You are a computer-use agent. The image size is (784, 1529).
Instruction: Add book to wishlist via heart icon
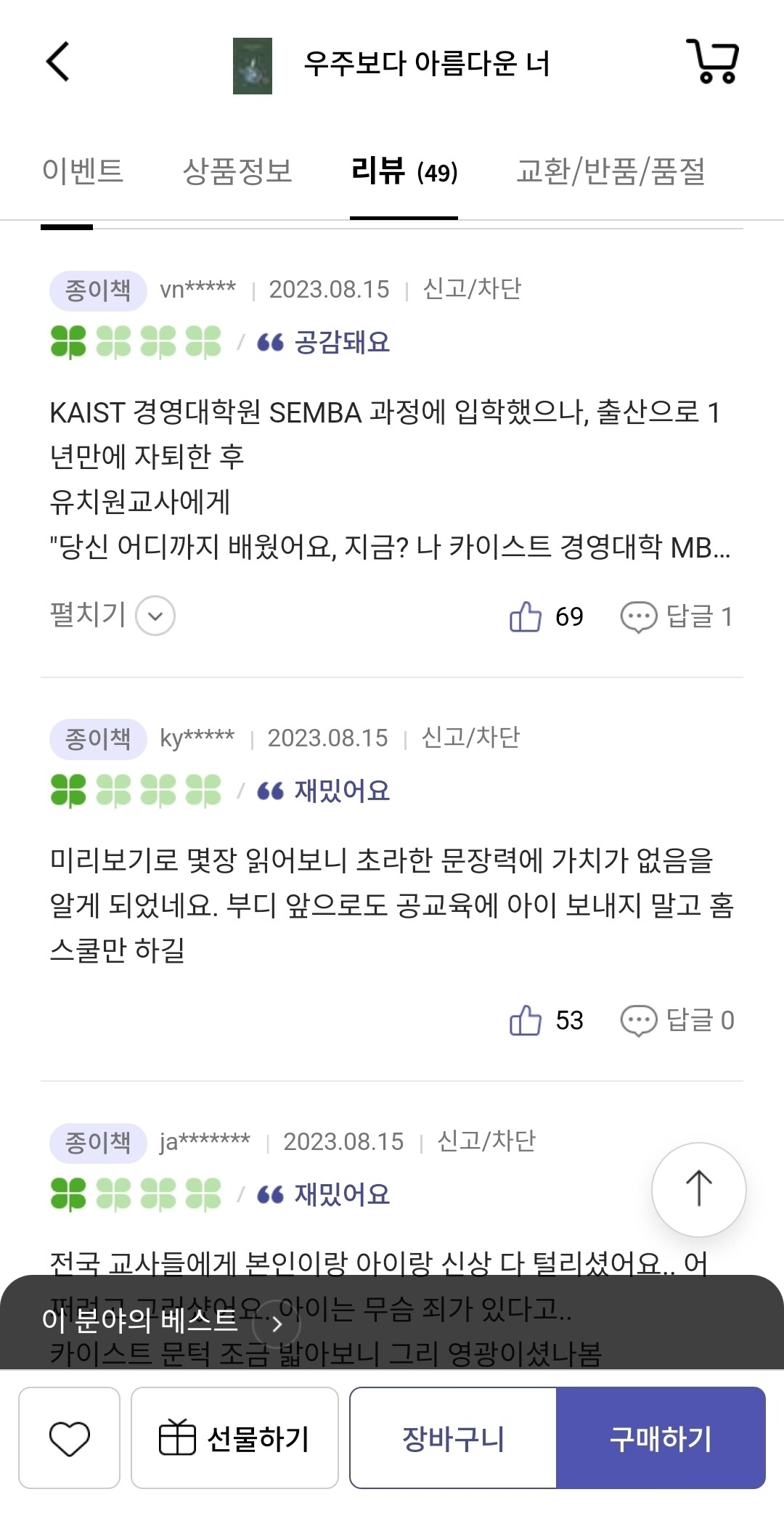click(x=70, y=1439)
